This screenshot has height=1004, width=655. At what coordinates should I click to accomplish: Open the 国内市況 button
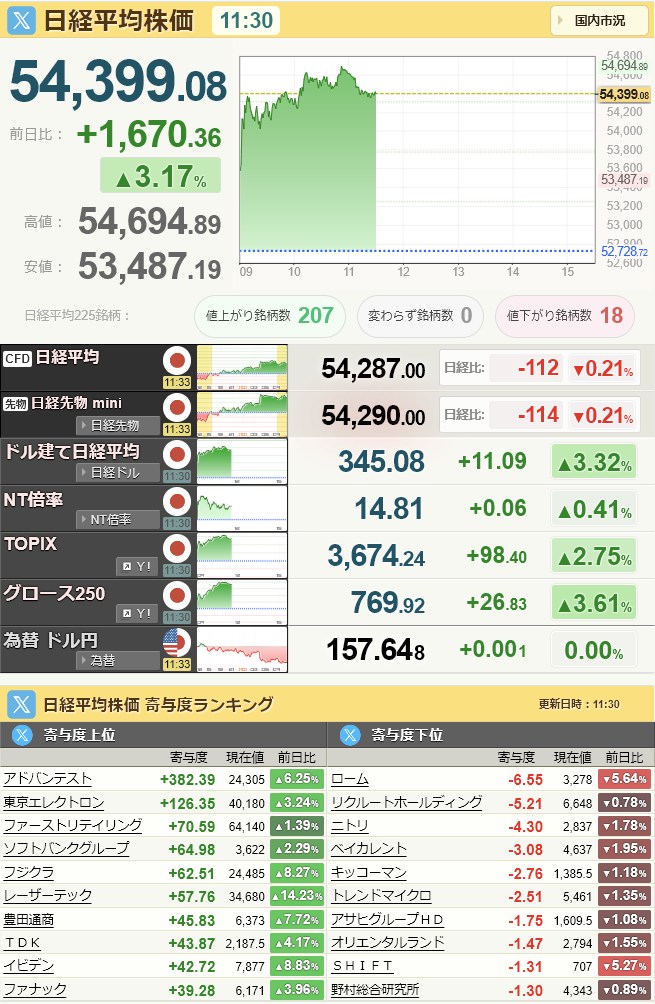(x=600, y=20)
